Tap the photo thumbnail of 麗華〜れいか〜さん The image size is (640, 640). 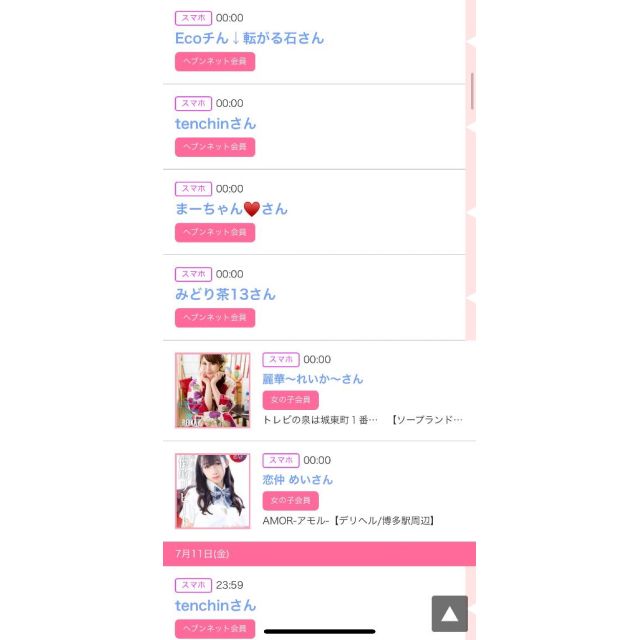point(212,390)
